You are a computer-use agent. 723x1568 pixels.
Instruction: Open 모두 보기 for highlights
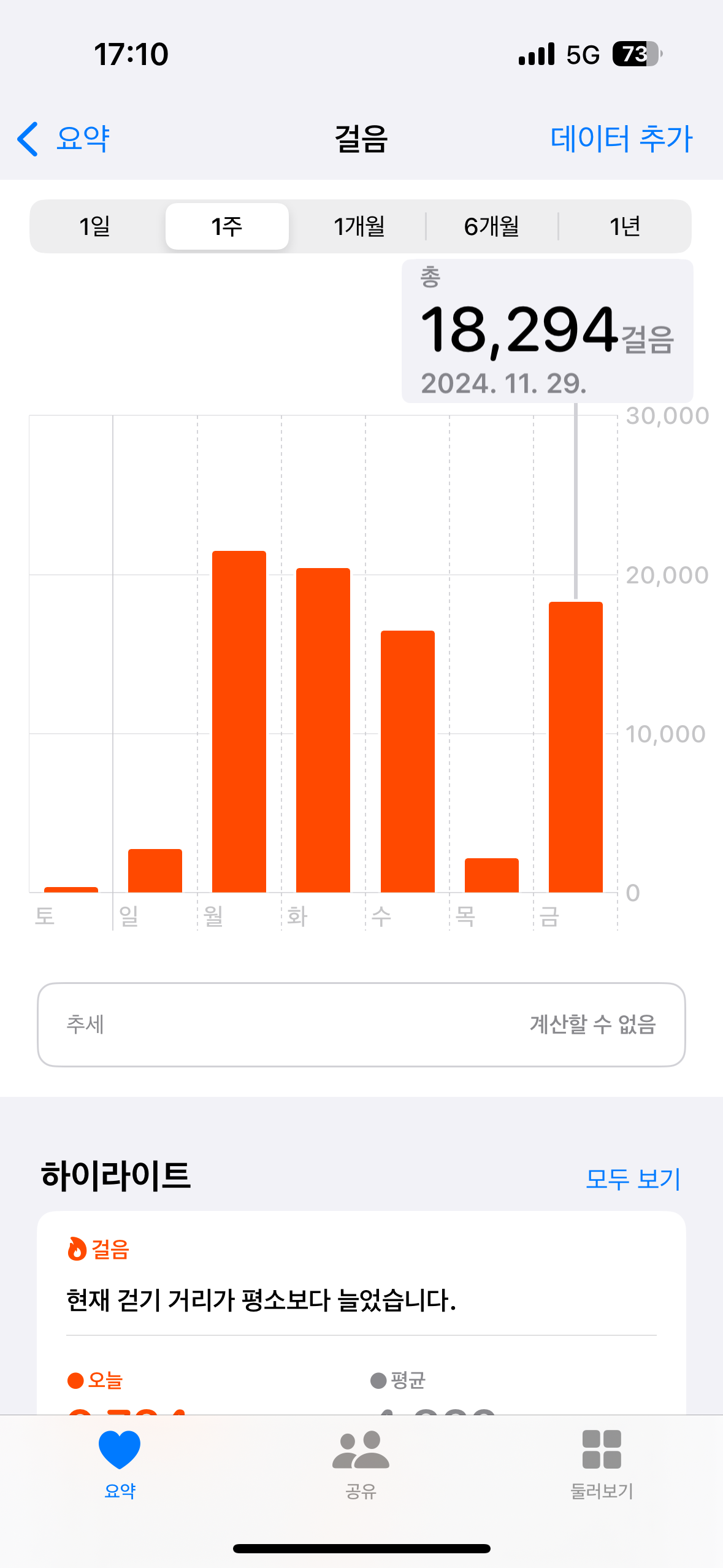(632, 1178)
